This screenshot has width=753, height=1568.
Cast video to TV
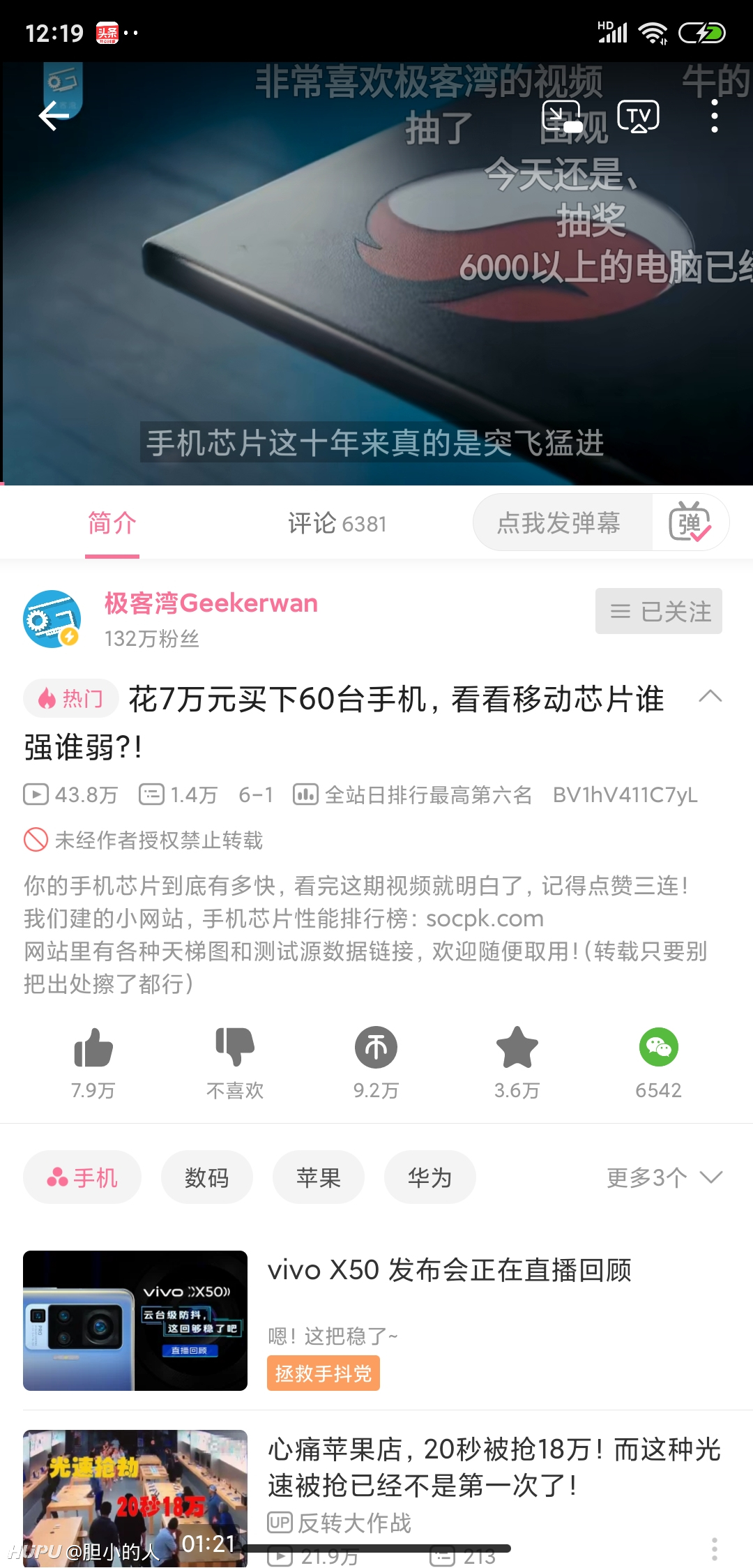(639, 116)
